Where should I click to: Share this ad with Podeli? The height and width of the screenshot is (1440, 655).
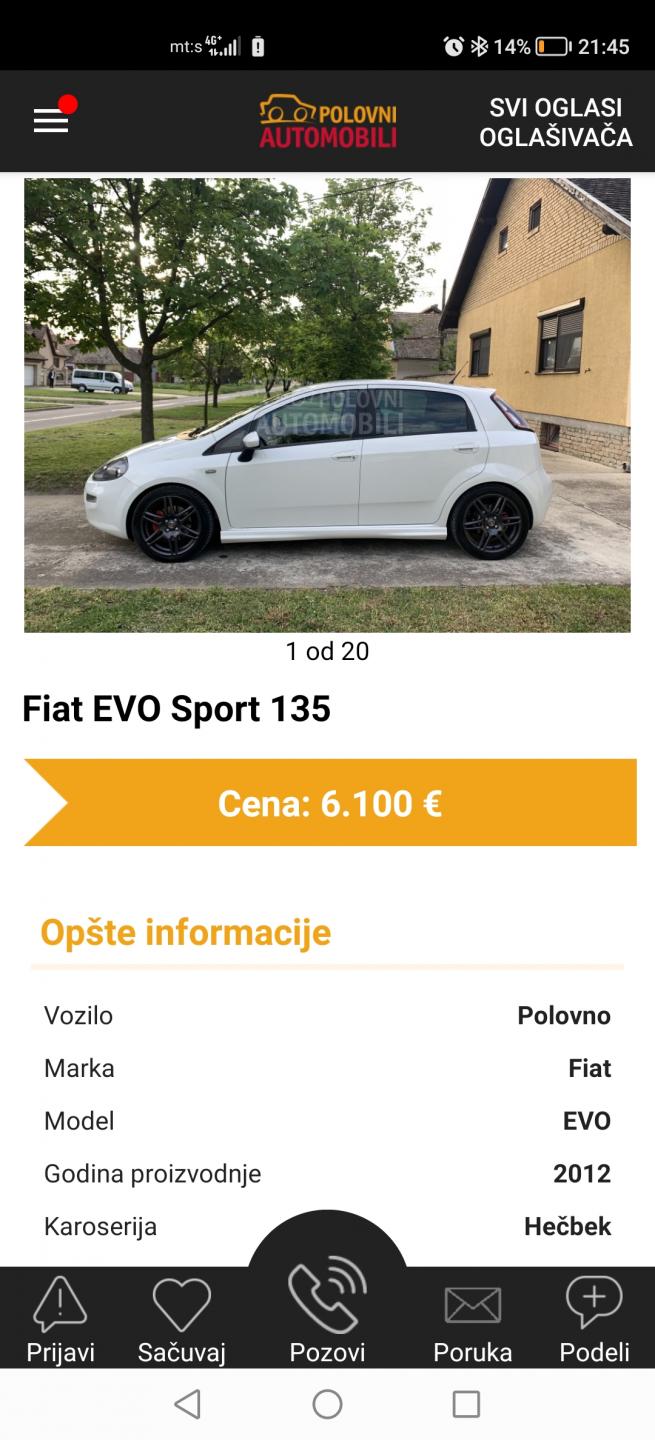594,1320
